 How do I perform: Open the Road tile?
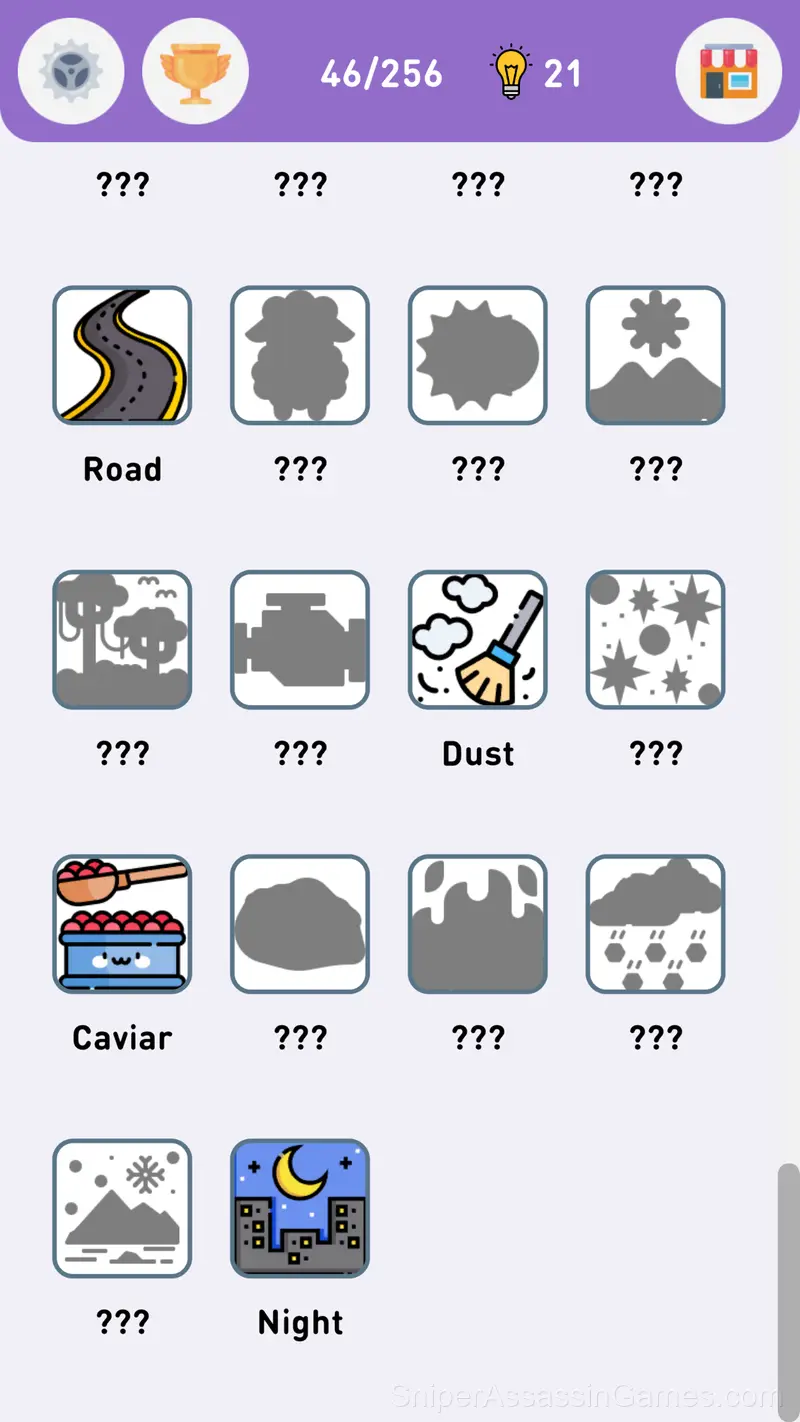coord(122,355)
